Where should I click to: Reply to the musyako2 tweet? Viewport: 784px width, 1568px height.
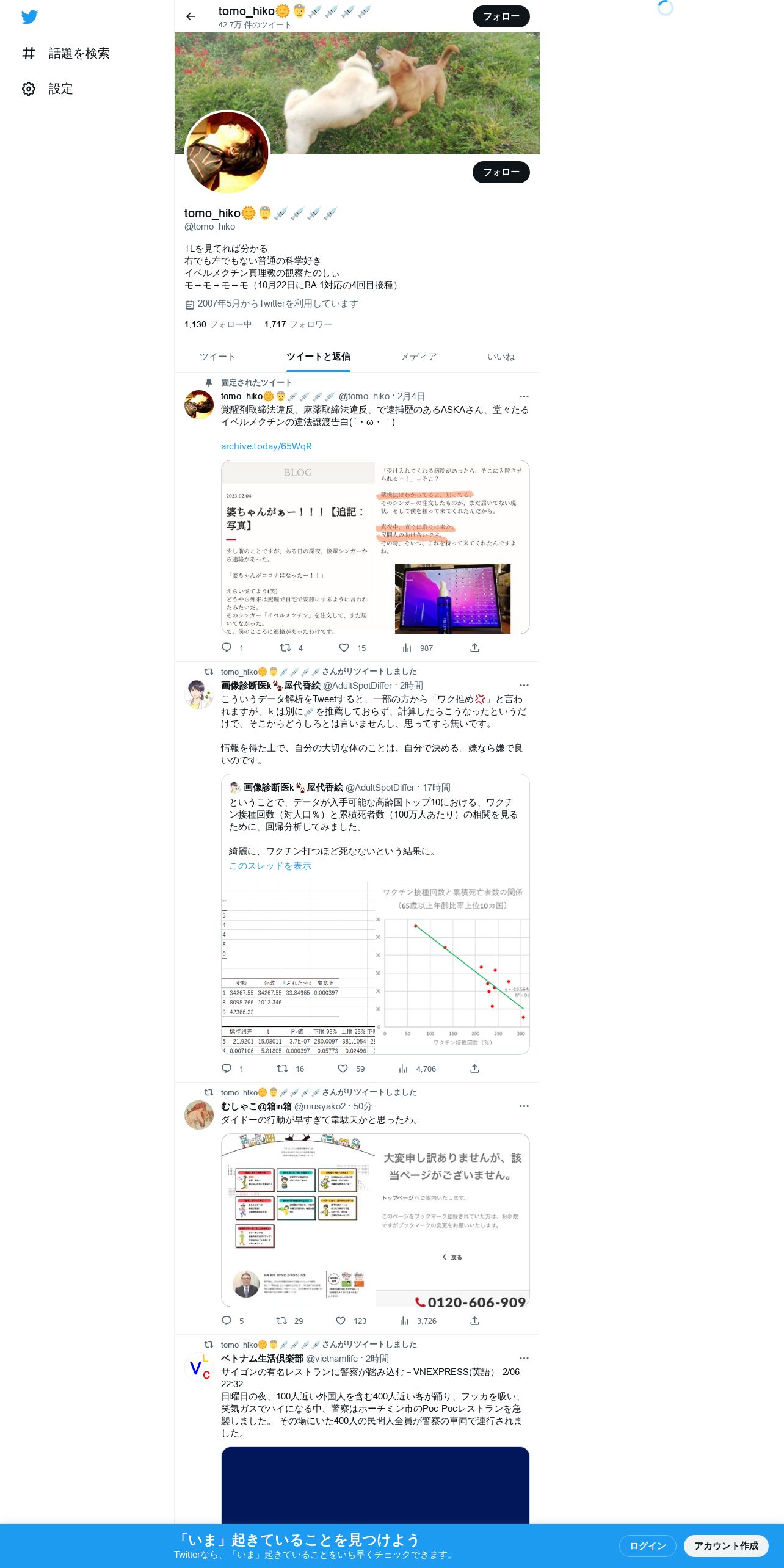coord(227,1320)
